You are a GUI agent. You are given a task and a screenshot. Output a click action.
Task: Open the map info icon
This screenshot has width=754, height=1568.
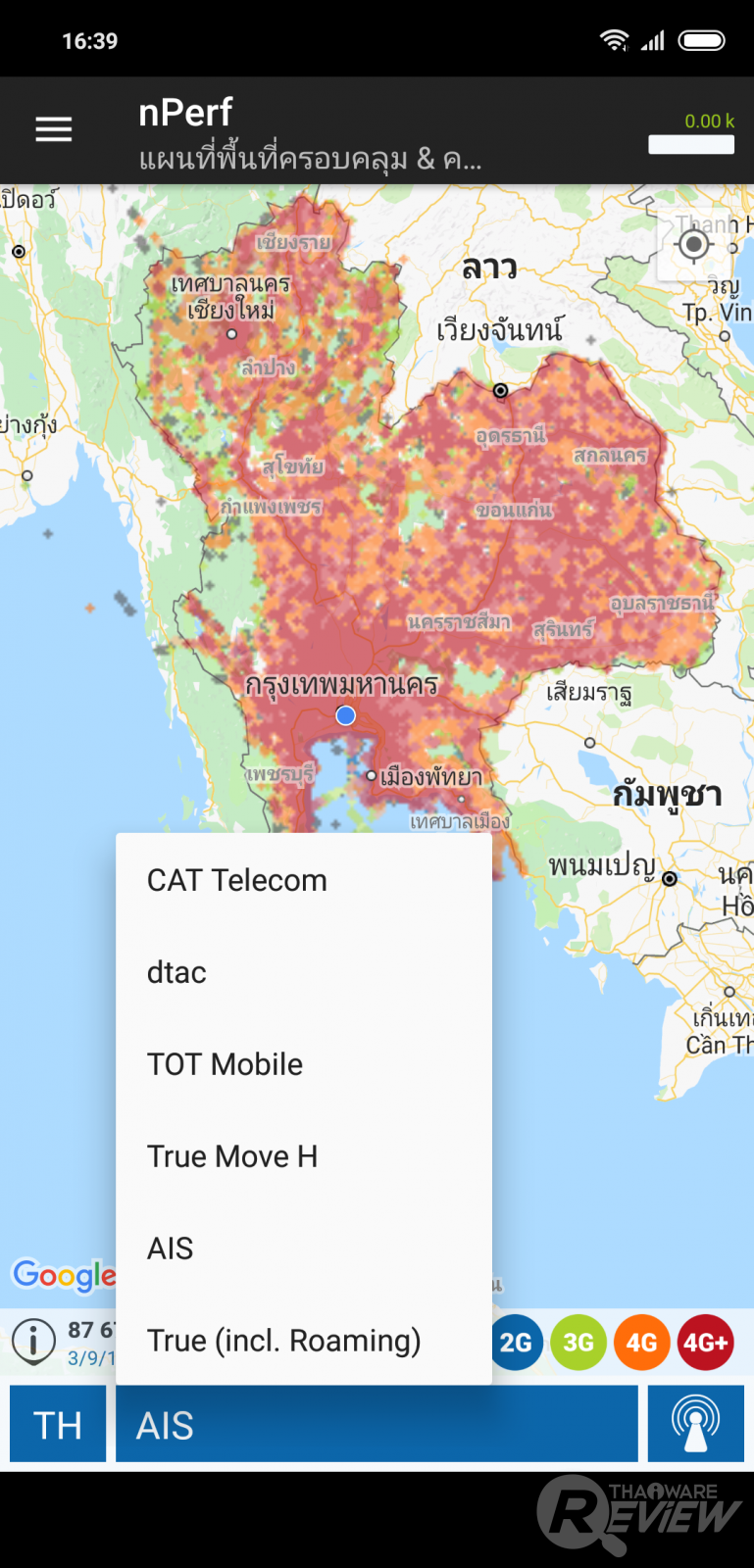(33, 1341)
